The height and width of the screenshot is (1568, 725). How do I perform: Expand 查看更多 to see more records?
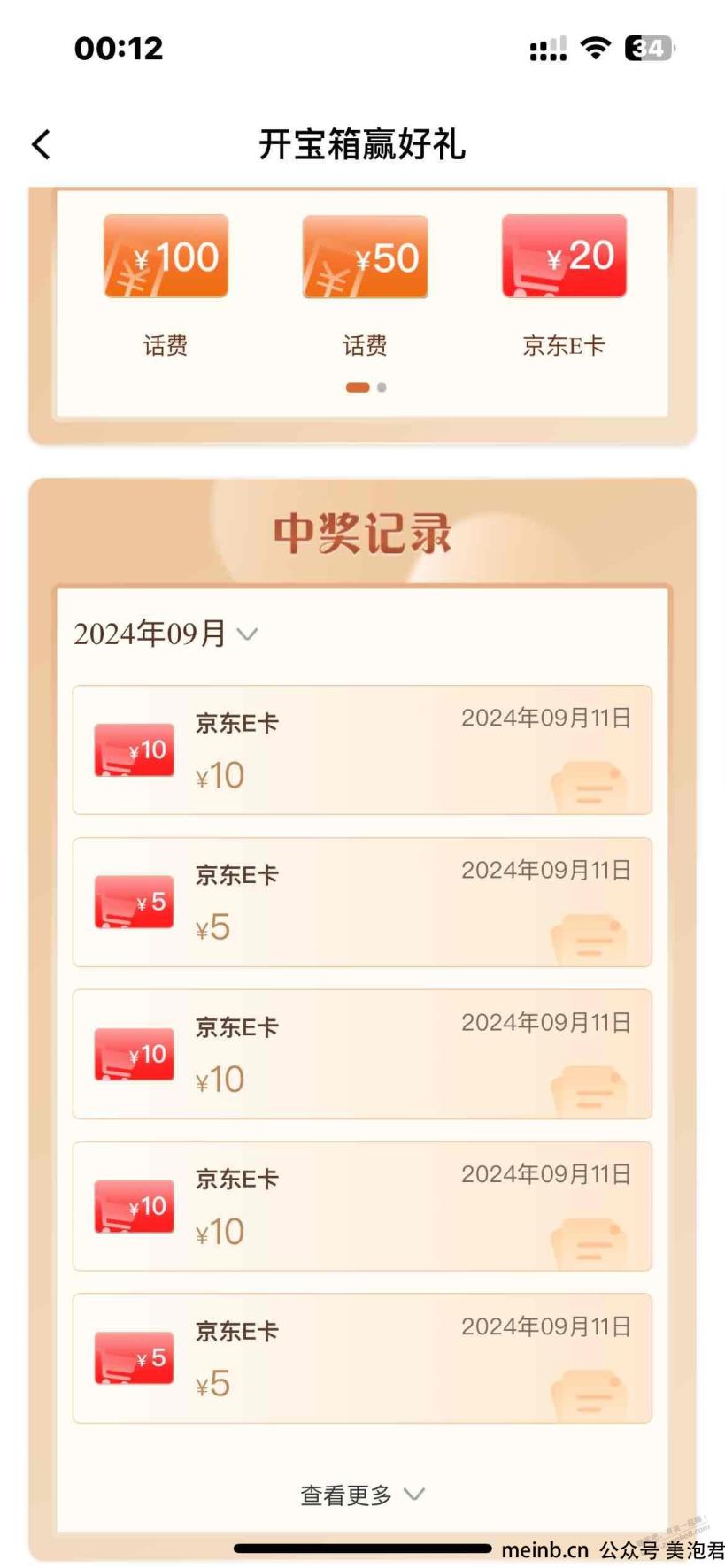click(x=362, y=1495)
